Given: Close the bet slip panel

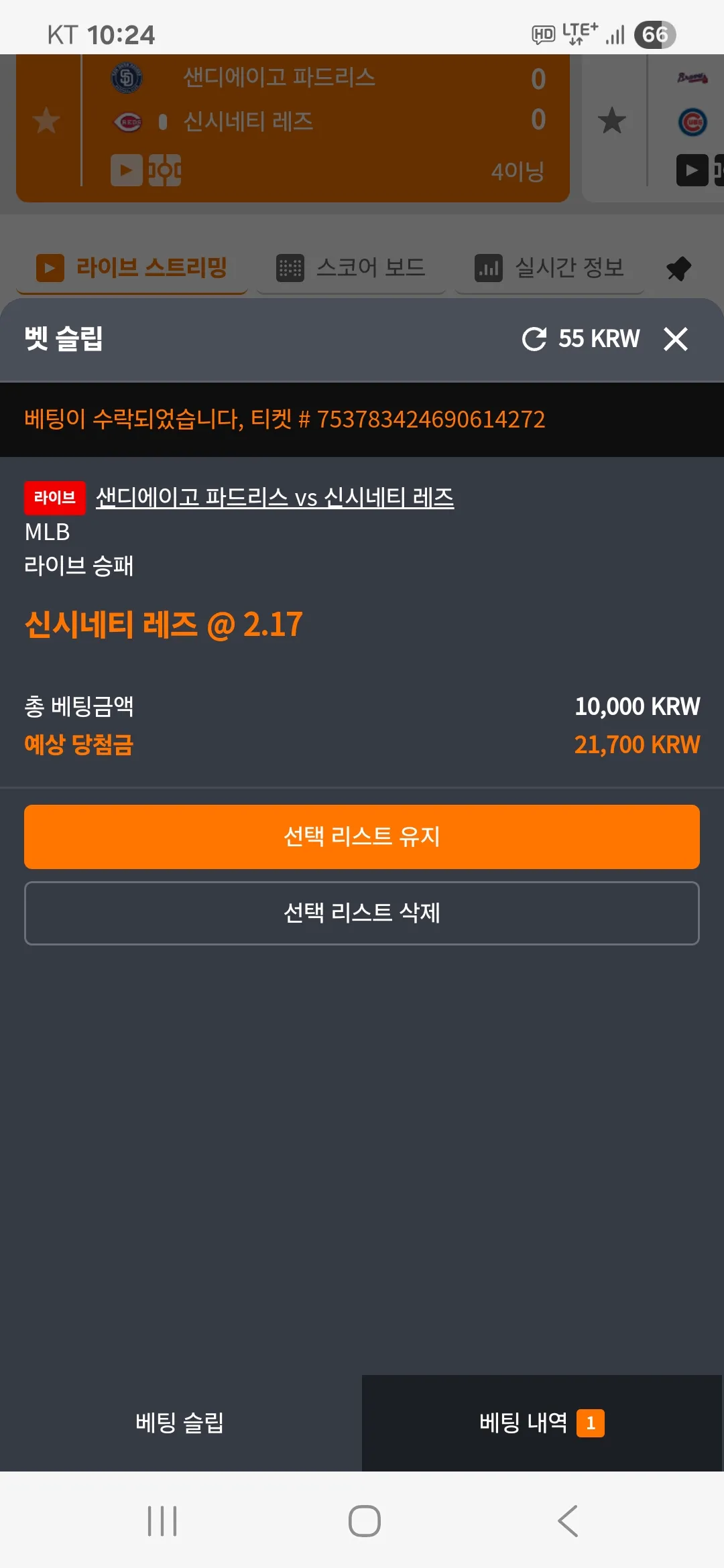Looking at the screenshot, I should coord(675,339).
